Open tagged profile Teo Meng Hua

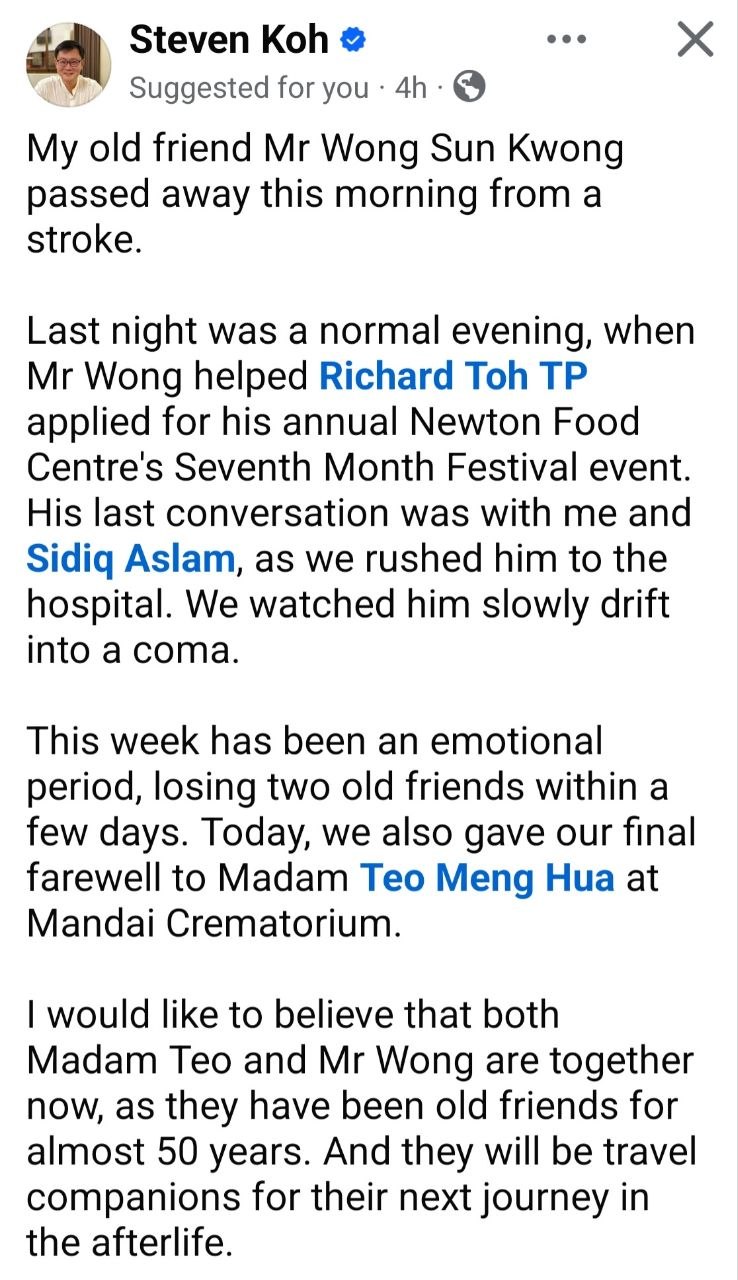(487, 877)
